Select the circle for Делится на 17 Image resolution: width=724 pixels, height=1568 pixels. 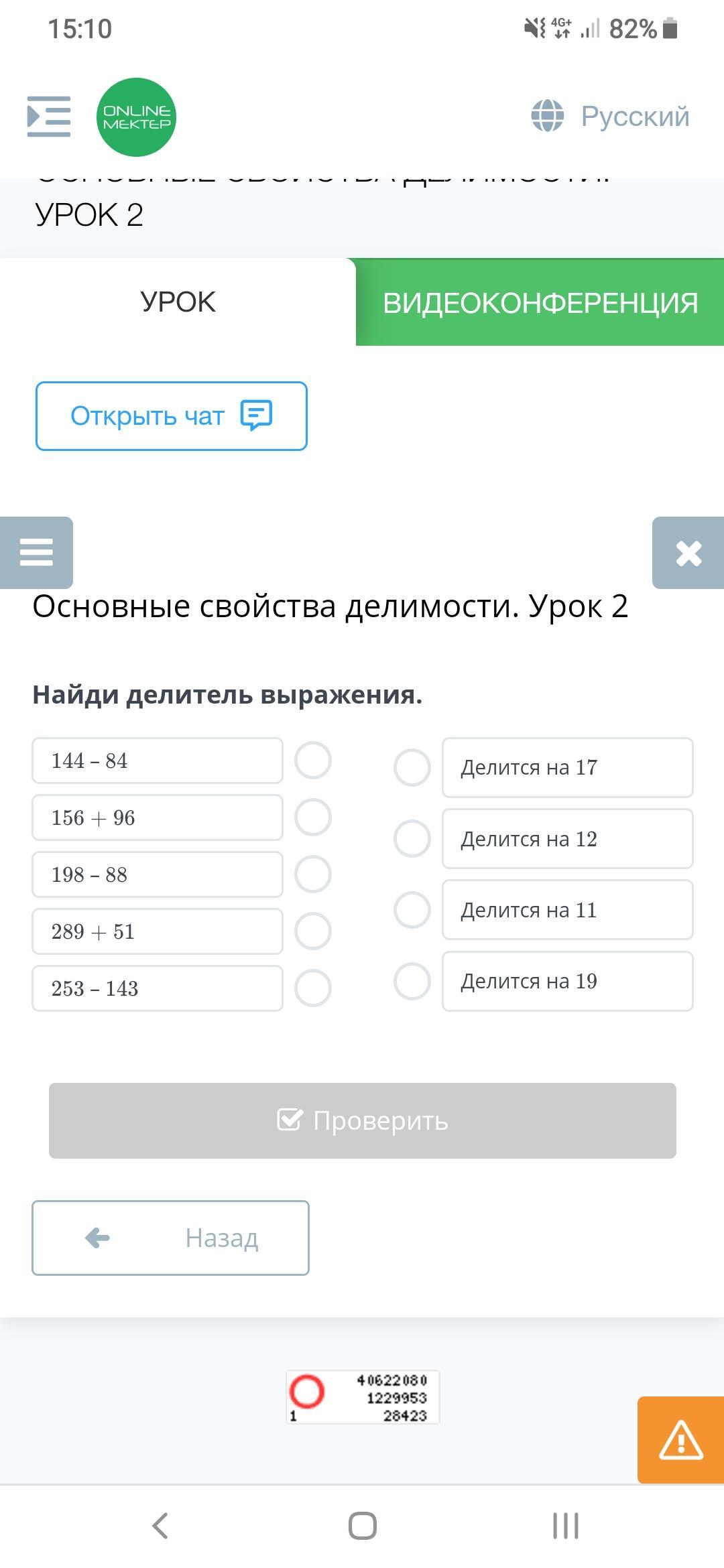[x=412, y=768]
